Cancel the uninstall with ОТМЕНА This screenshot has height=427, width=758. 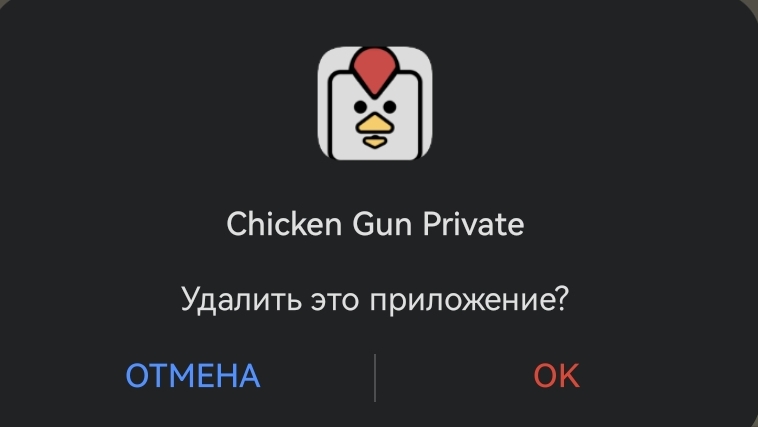192,376
